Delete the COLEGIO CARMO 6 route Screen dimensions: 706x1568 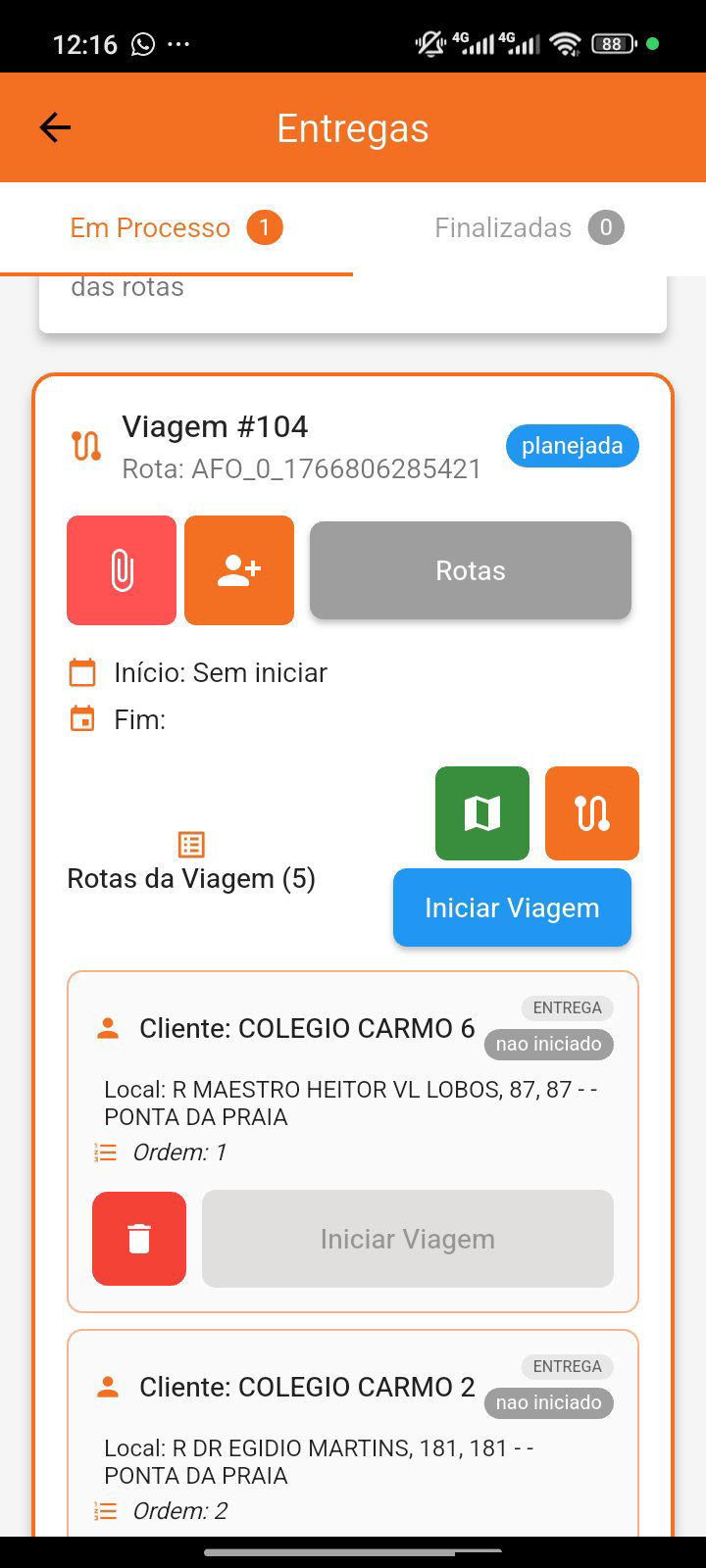(139, 1239)
